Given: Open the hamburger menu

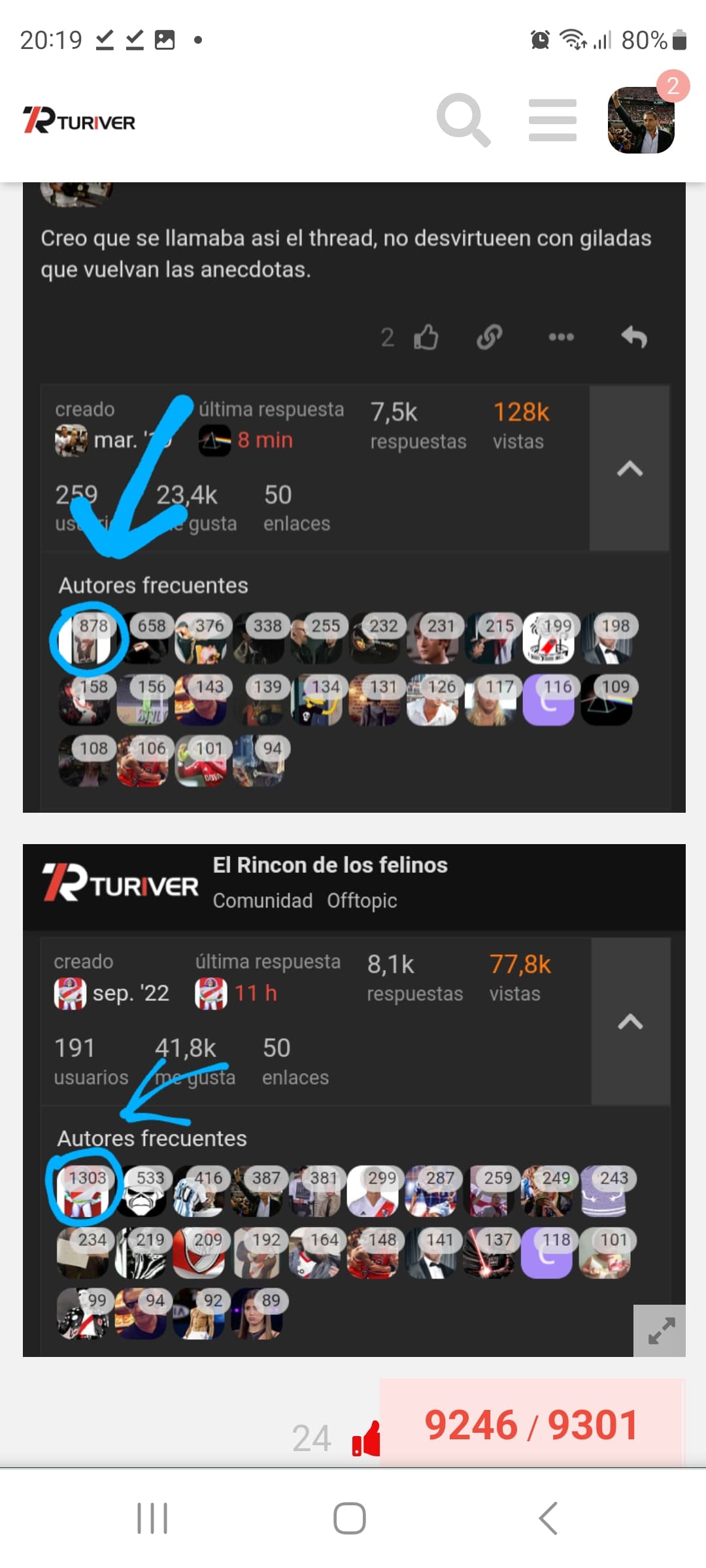Looking at the screenshot, I should (552, 120).
